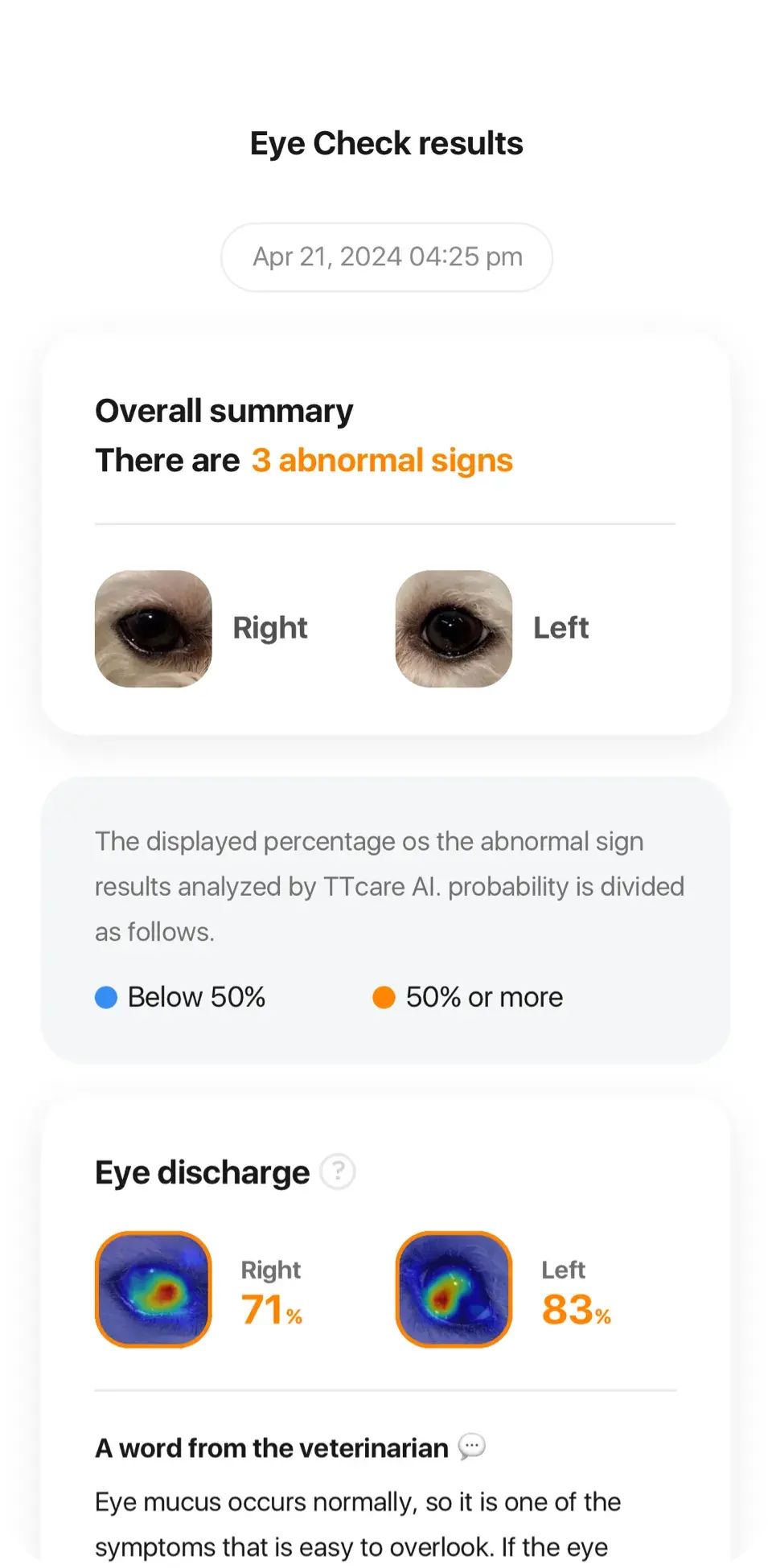Open the Right eye discharge heatmap image
This screenshot has width=772, height=1568.
coord(154,1289)
